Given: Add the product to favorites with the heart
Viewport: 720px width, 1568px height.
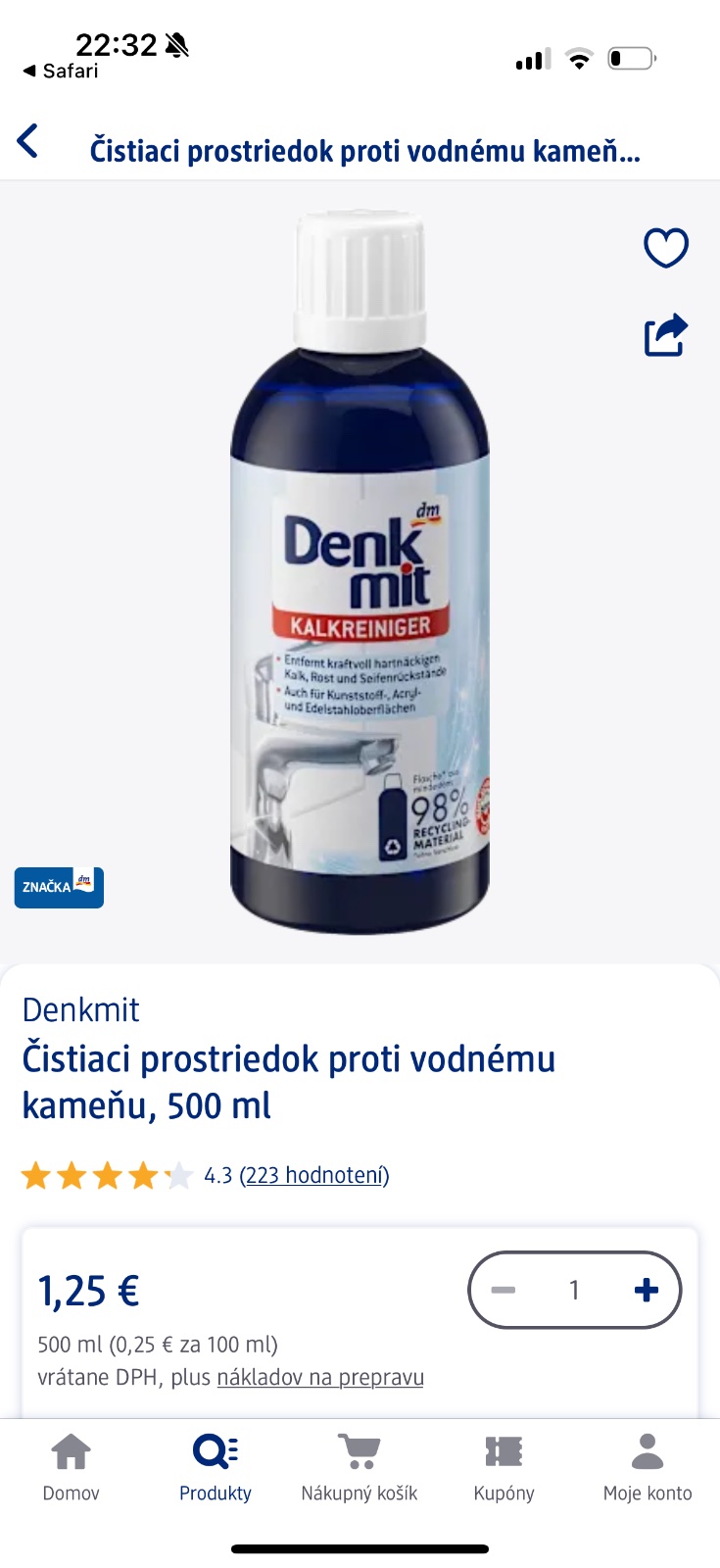Looking at the screenshot, I should coord(666,247).
